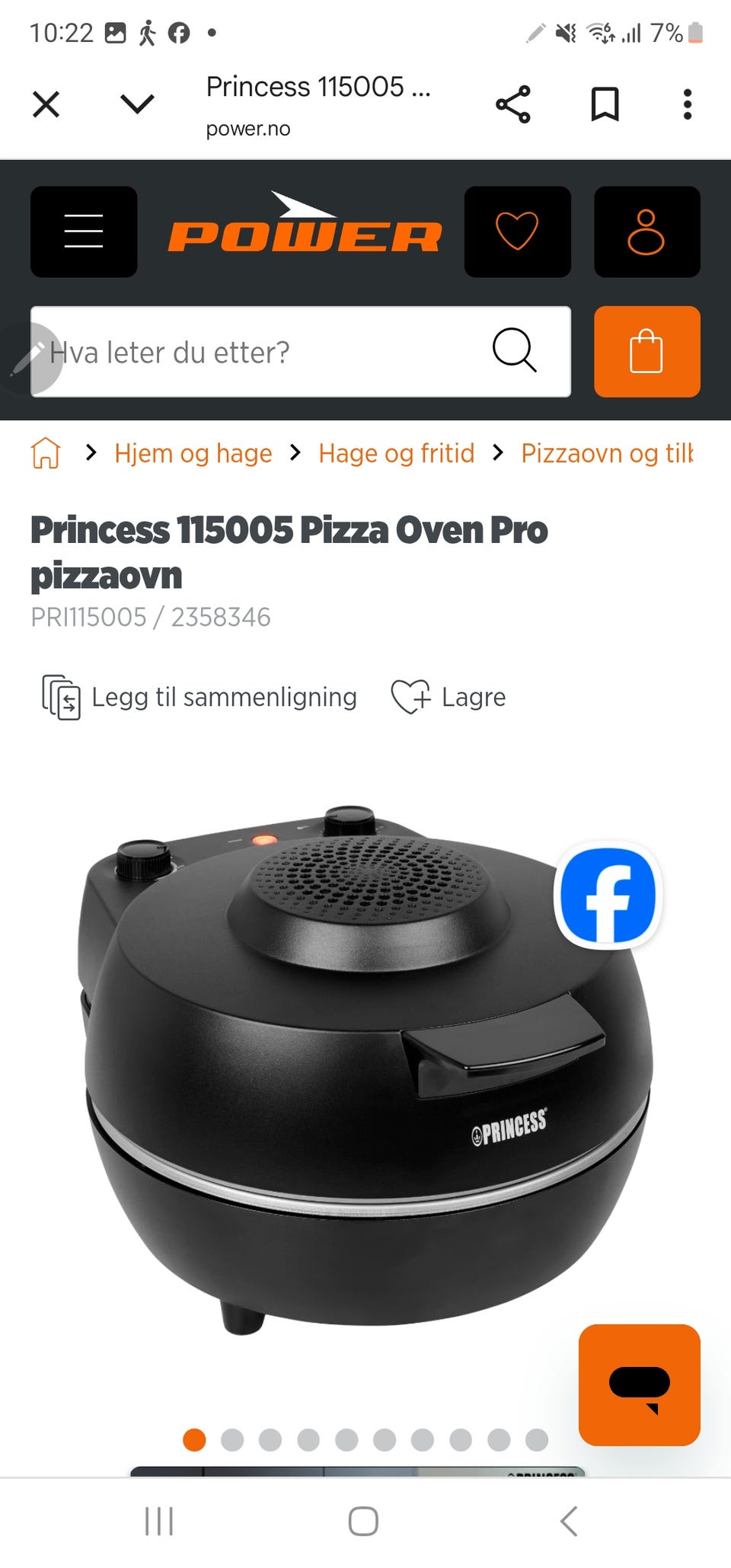Bookmark this page in the browser
The height and width of the screenshot is (1568, 731).
click(x=605, y=104)
